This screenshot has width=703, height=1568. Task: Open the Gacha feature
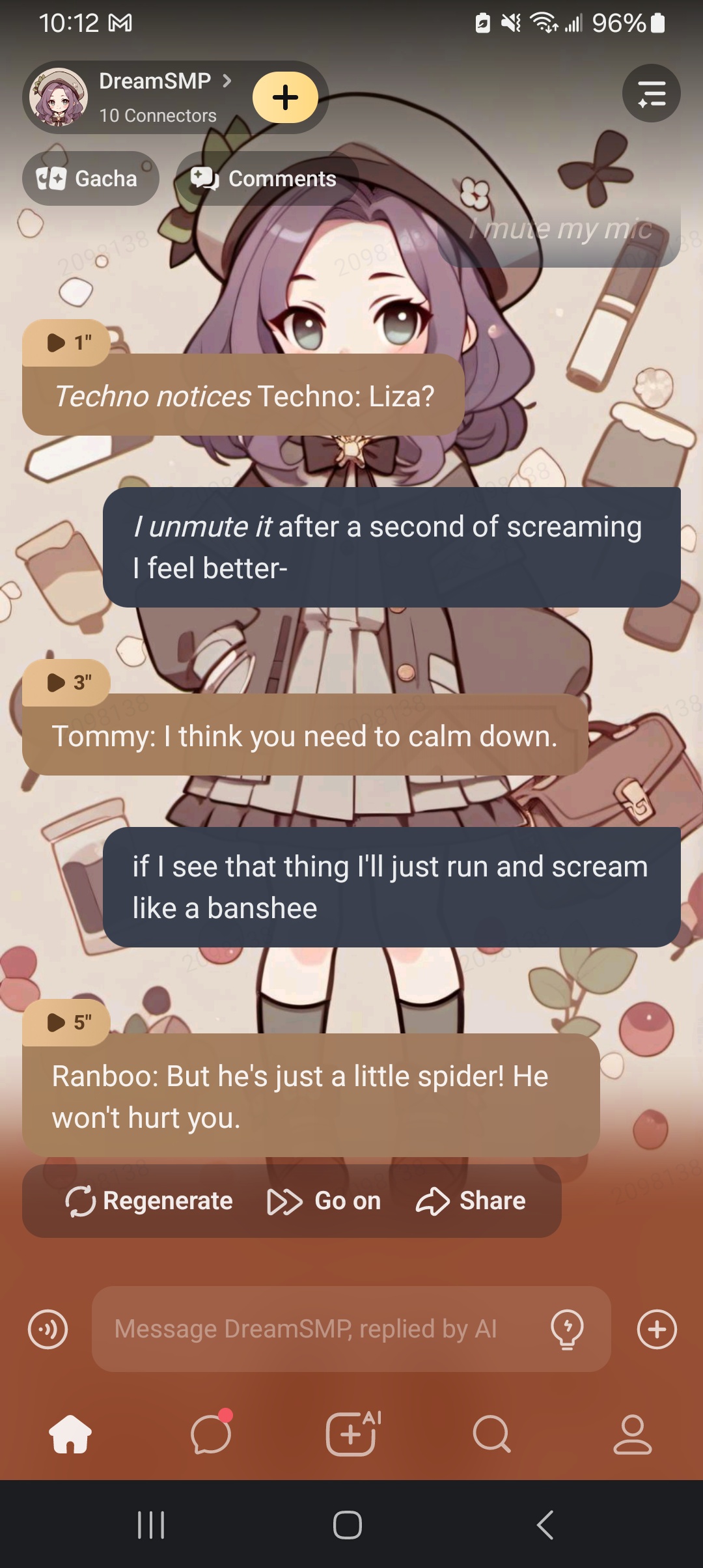click(x=90, y=178)
